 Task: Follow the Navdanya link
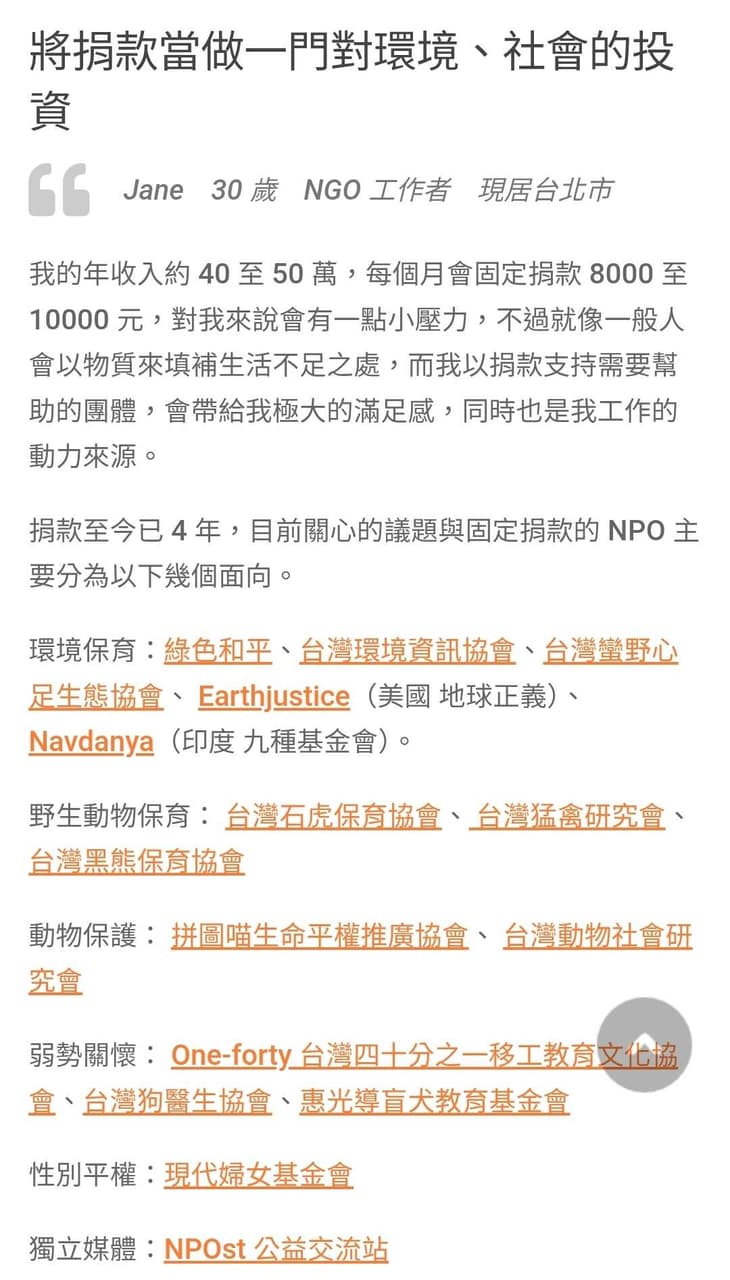click(x=91, y=742)
